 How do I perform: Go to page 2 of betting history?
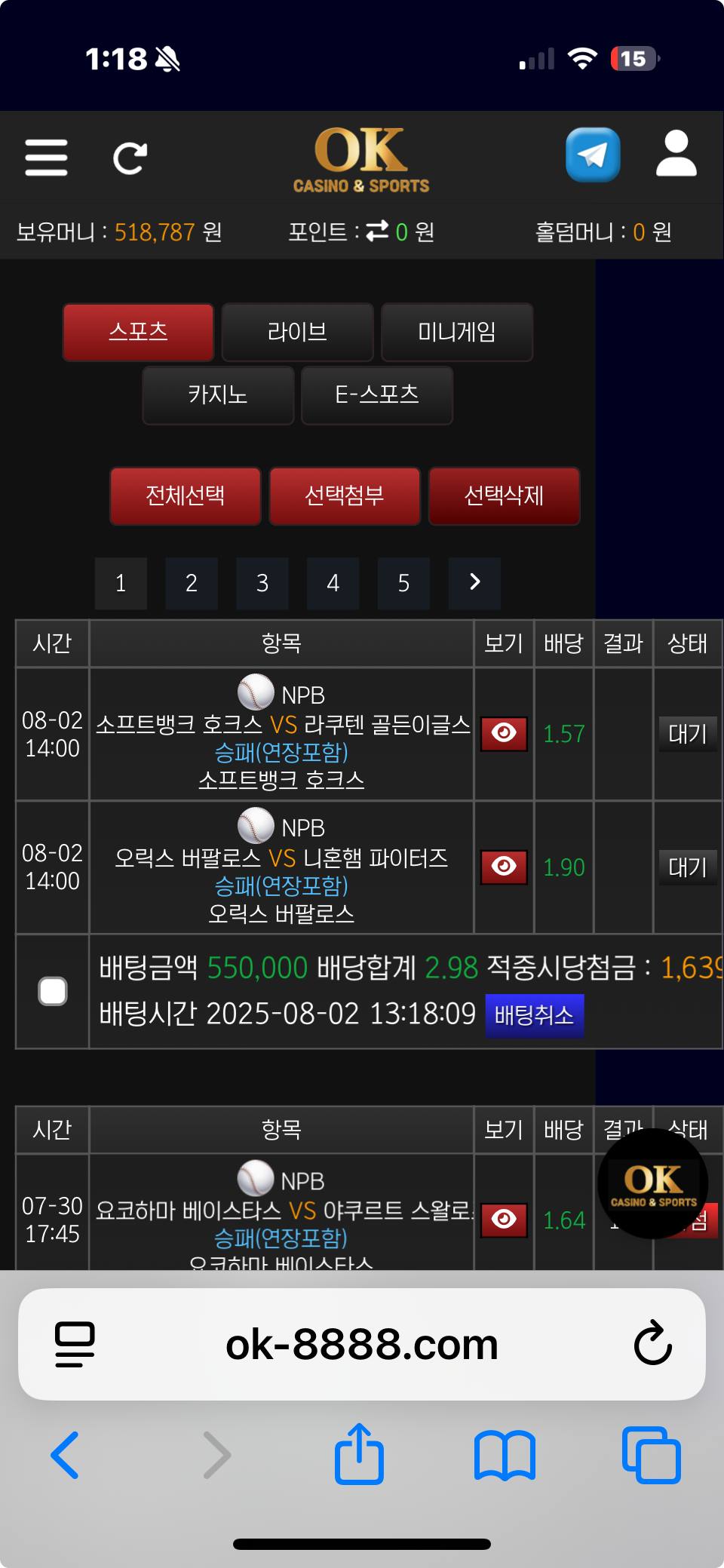click(x=192, y=583)
